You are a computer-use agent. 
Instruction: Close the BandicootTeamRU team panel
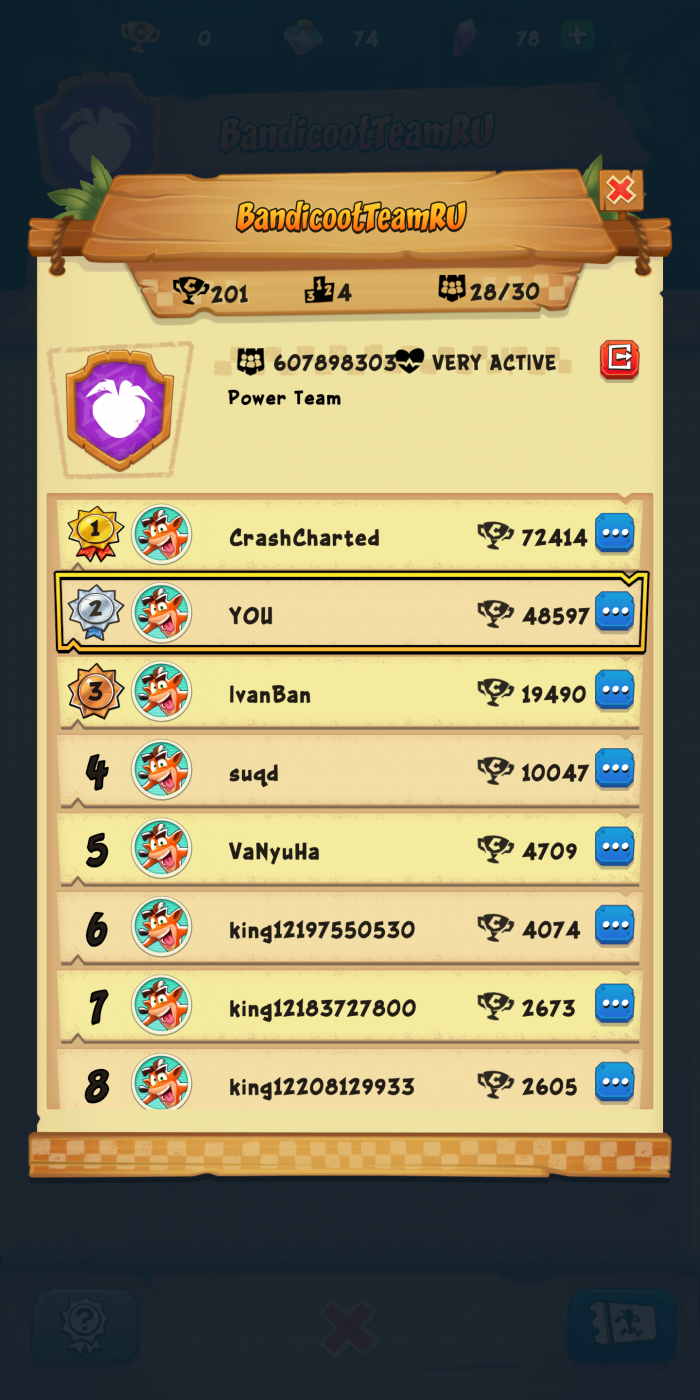click(x=621, y=190)
